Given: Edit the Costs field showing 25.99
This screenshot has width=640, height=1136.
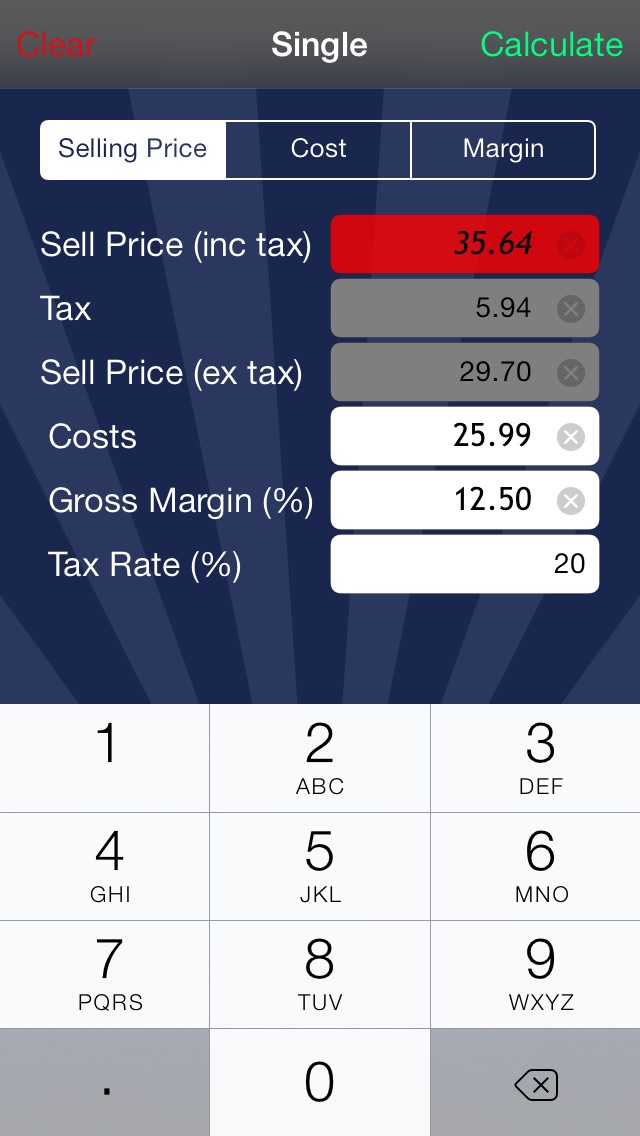Looking at the screenshot, I should (x=465, y=436).
